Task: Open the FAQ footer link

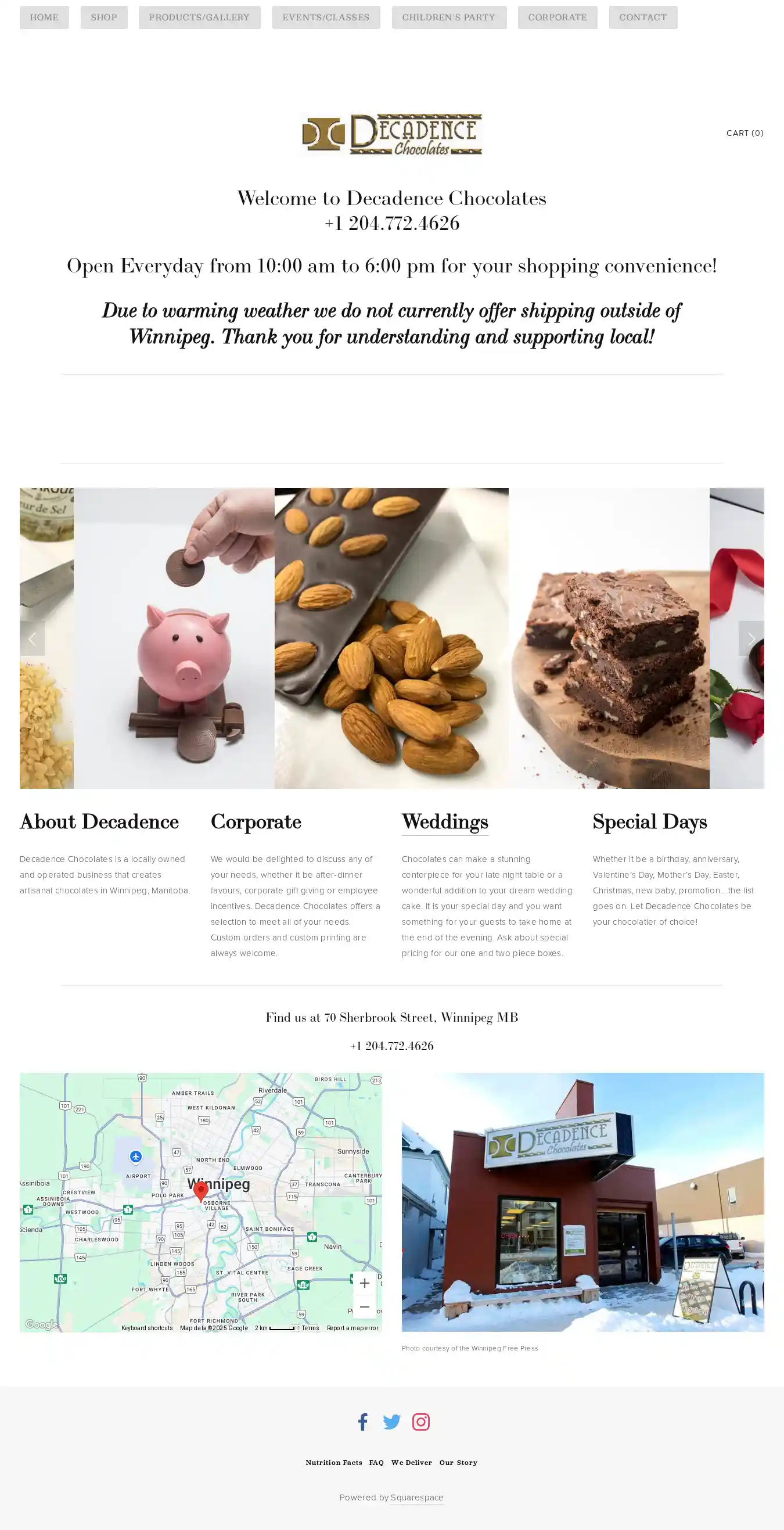Action: [x=376, y=1462]
